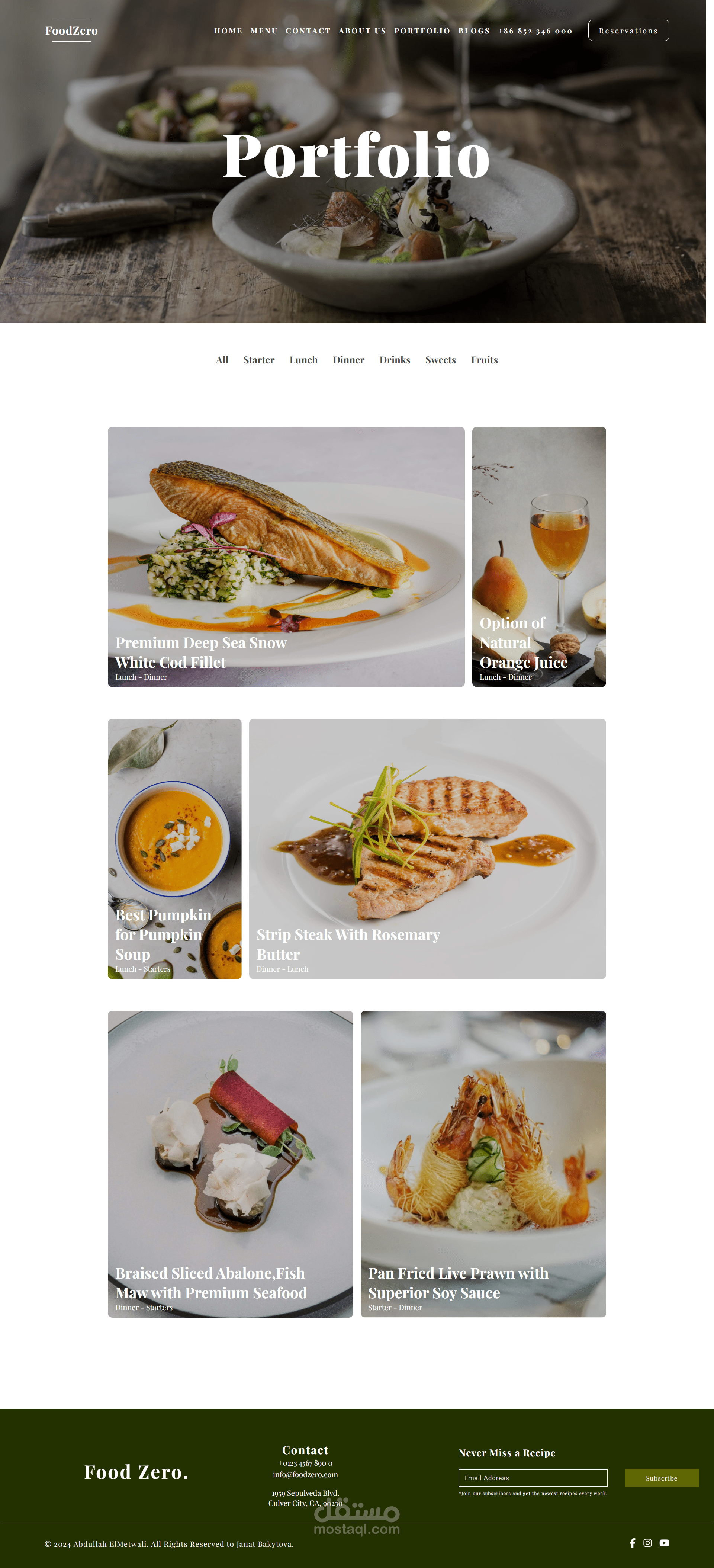
Task: Open the YouTube icon in footer
Action: coord(664,1542)
